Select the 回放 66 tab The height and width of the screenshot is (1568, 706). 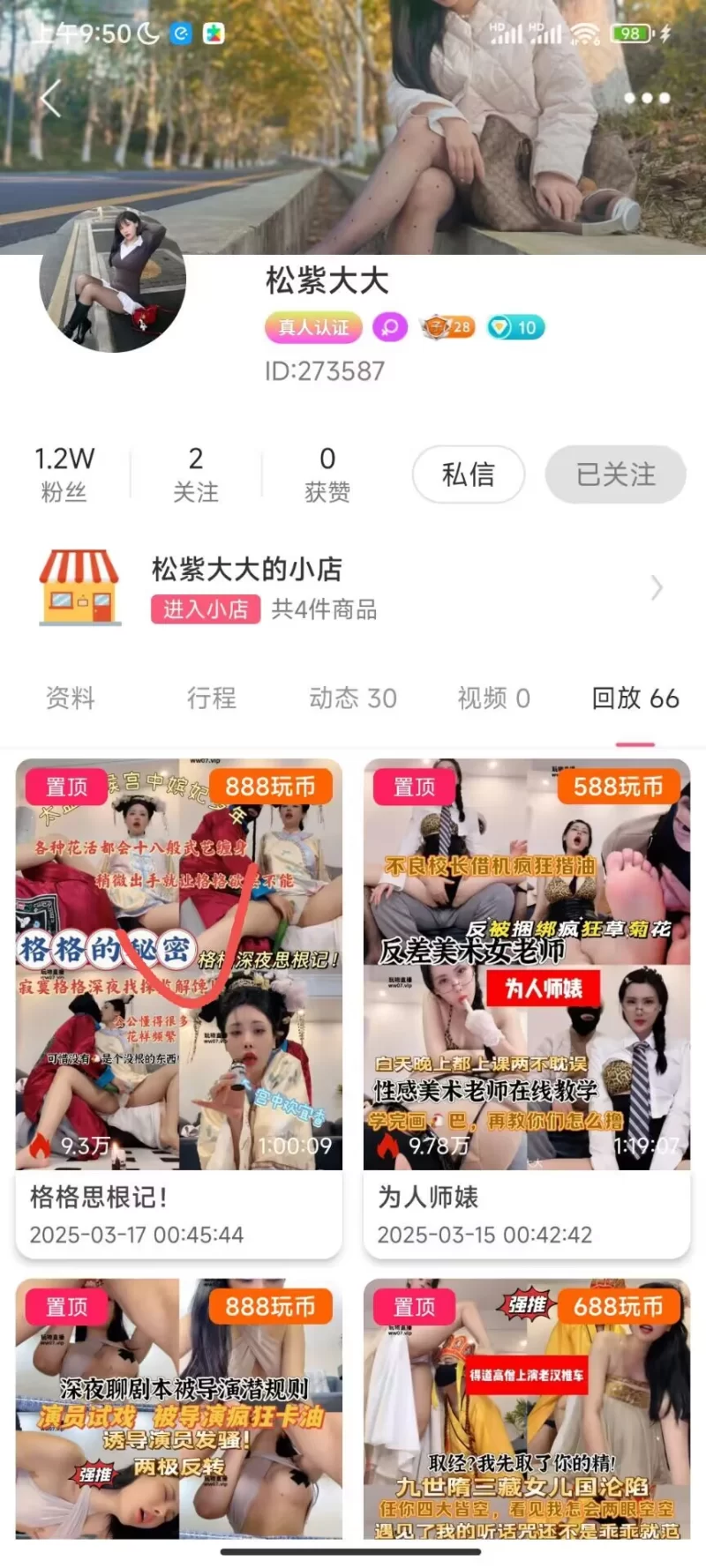click(x=635, y=698)
